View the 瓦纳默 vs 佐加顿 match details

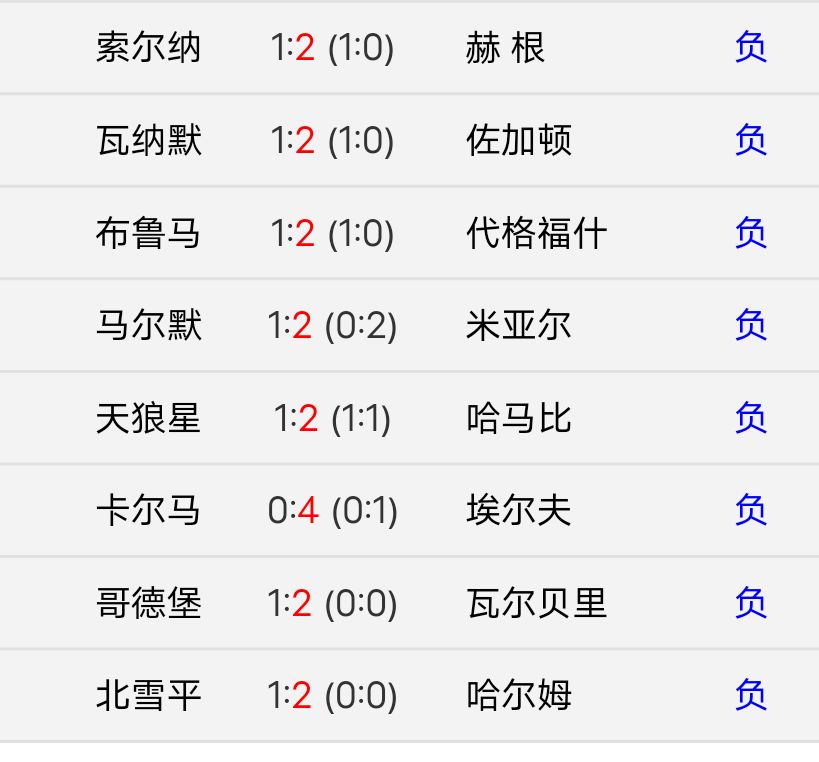[409, 140]
